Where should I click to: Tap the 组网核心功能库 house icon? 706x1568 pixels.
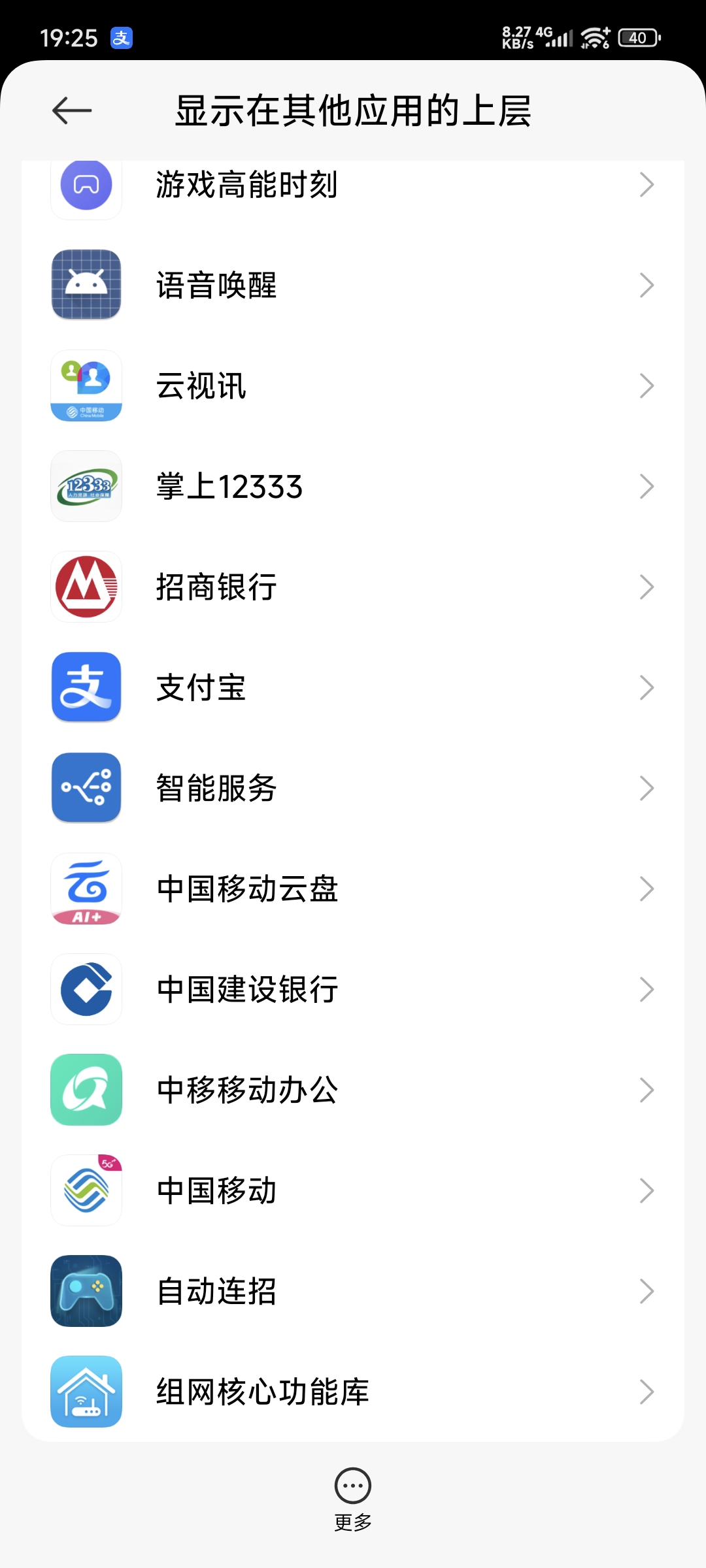pyautogui.click(x=86, y=1390)
